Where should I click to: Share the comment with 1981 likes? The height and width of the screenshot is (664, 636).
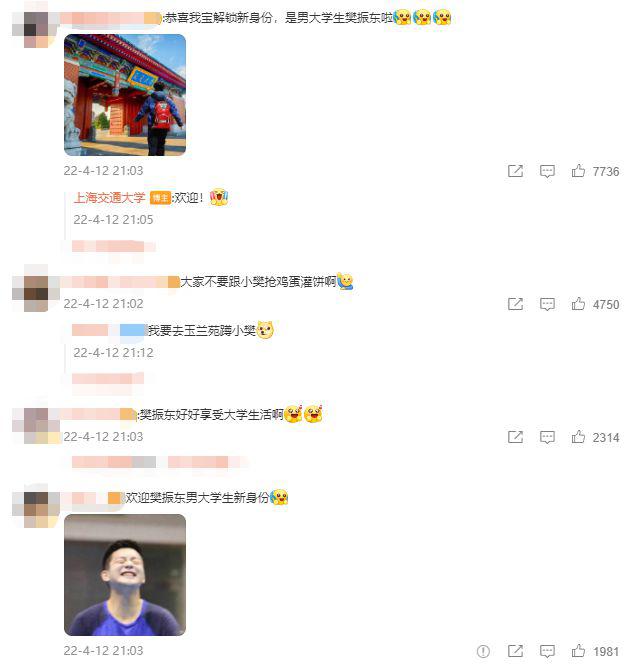pyautogui.click(x=515, y=651)
